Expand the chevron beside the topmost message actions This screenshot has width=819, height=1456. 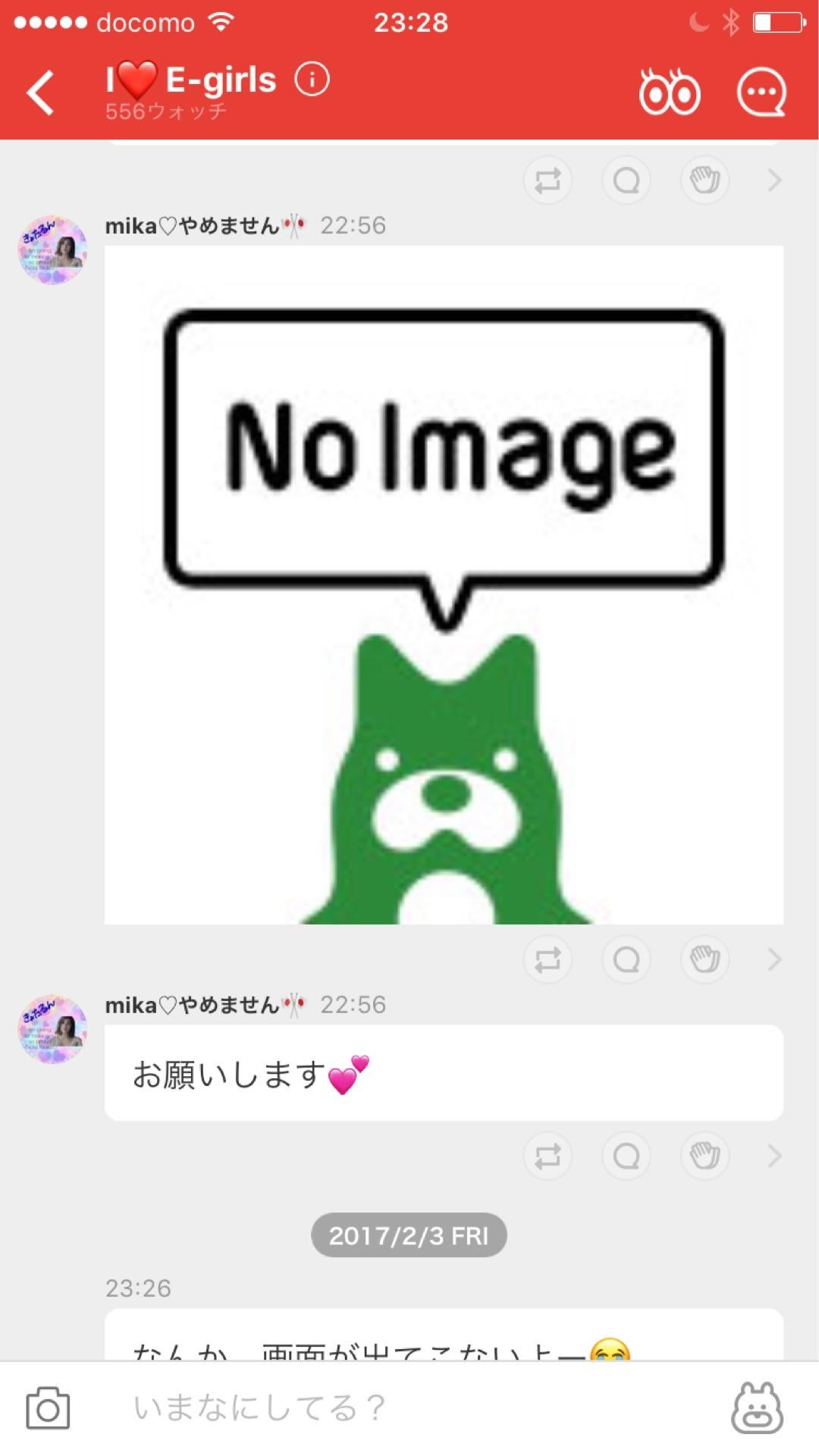(772, 180)
